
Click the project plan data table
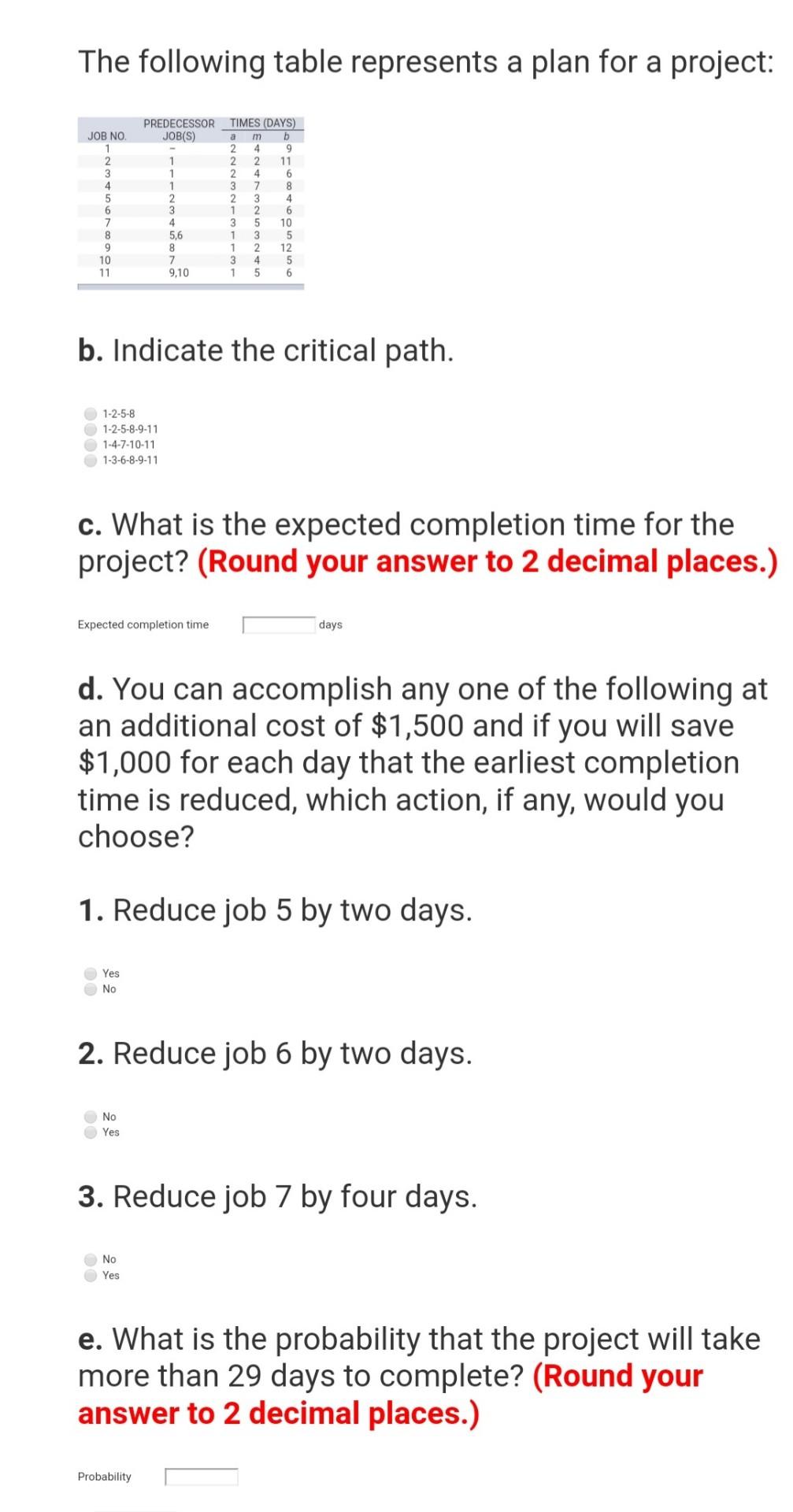coord(189,201)
